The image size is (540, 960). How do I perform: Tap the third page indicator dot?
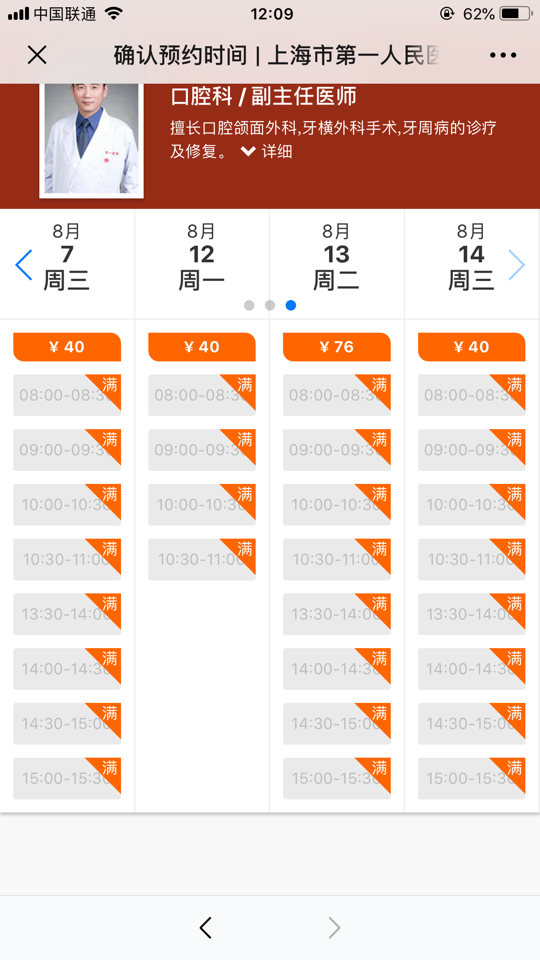pyautogui.click(x=291, y=305)
